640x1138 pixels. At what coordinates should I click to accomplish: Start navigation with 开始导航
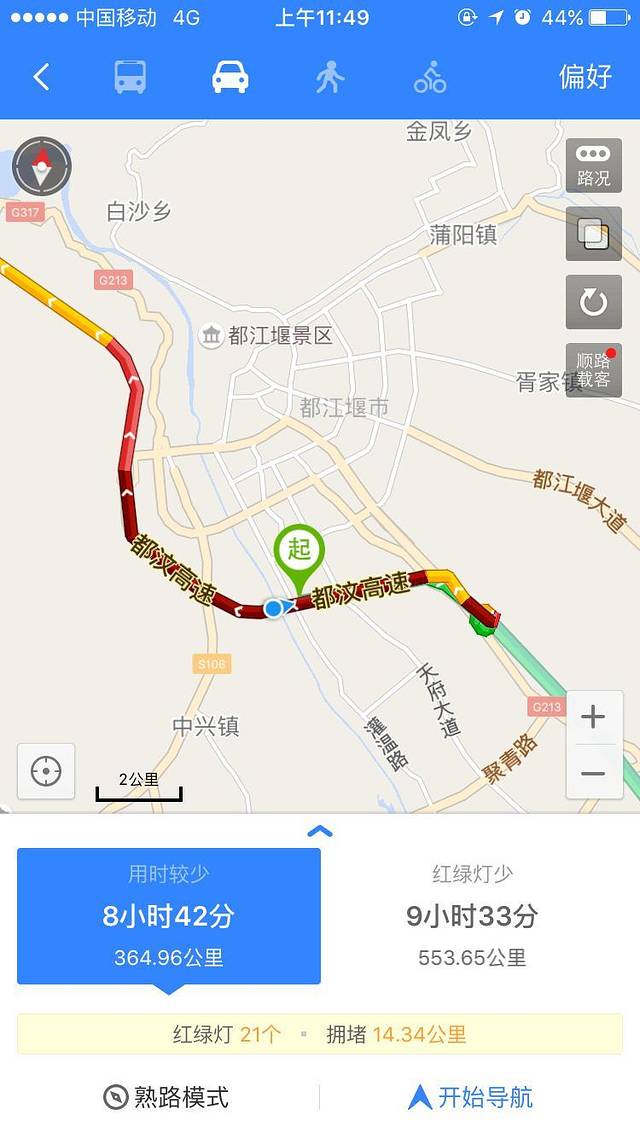tap(471, 1097)
